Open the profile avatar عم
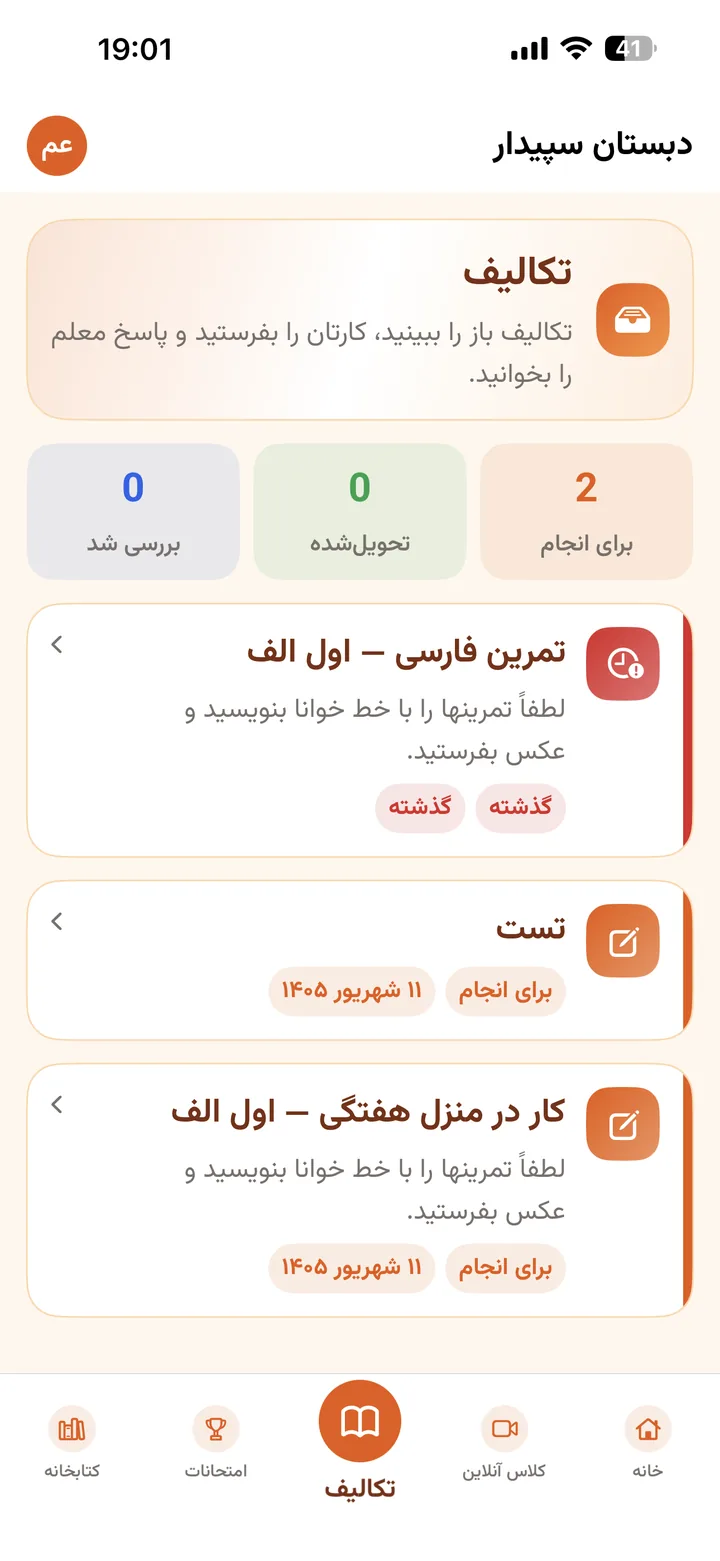Image resolution: width=720 pixels, height=1561 pixels. (x=57, y=146)
